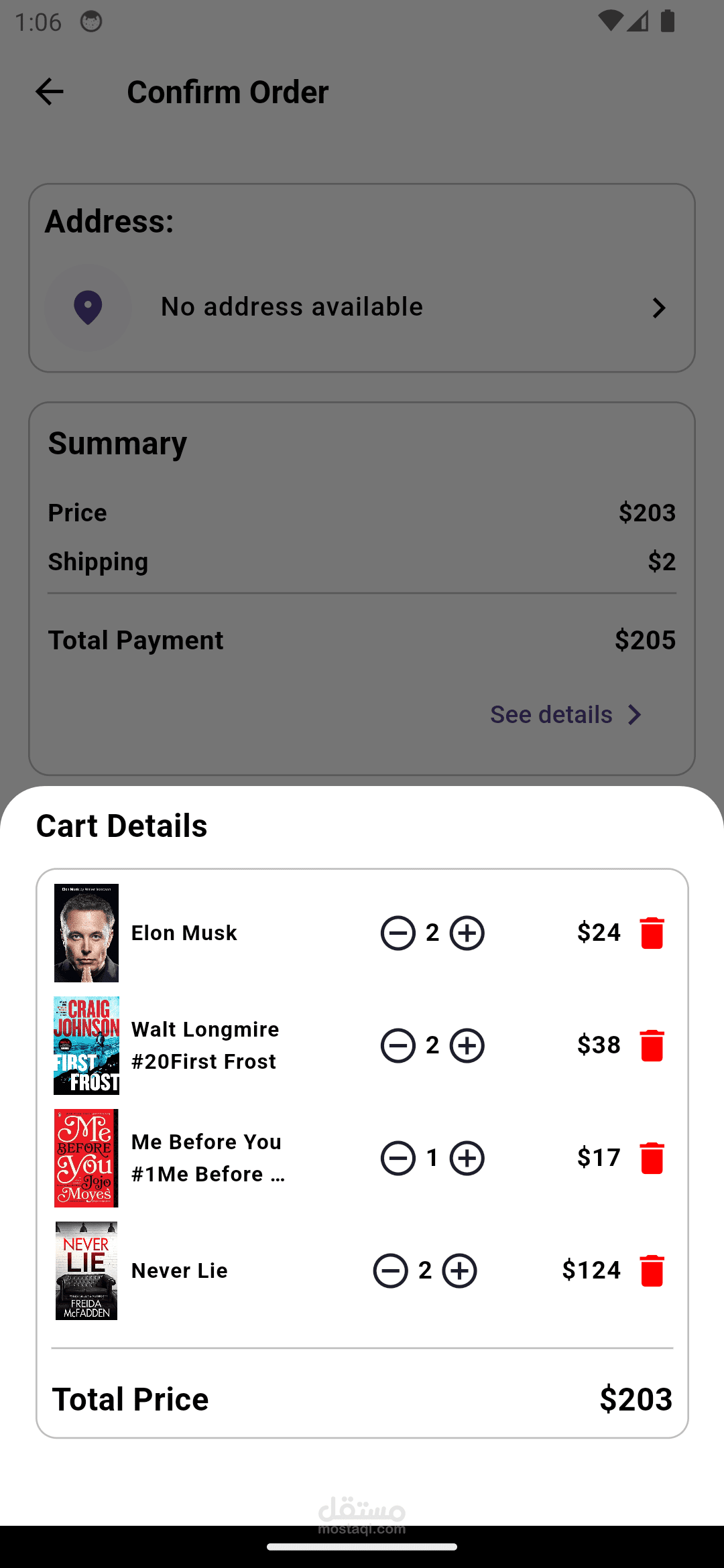This screenshot has width=724, height=1568.
Task: Decrease the Never Lie quantity
Action: [x=391, y=1270]
